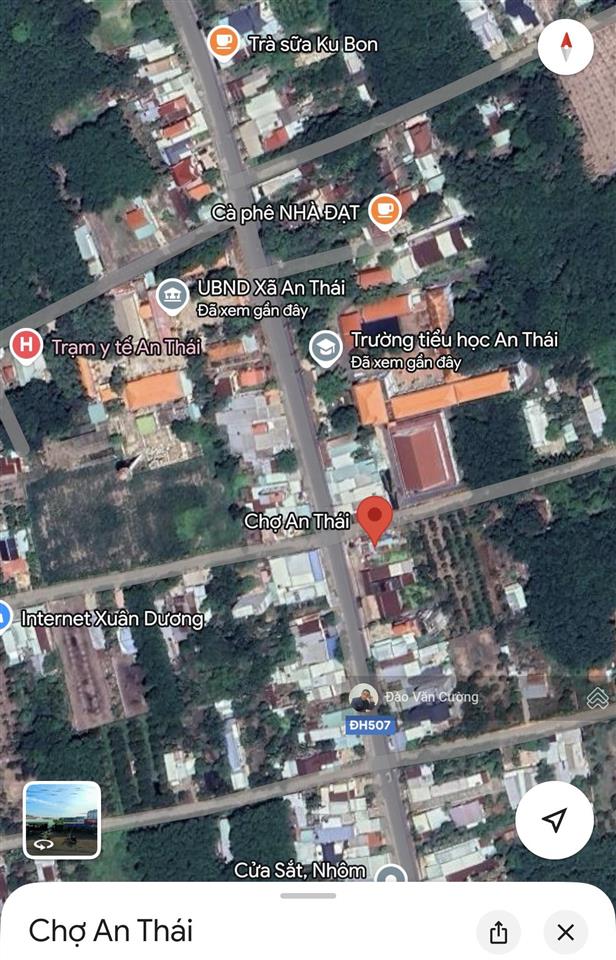The image size is (616, 960).
Task: Open Trà sữa Ku Bon marker
Action: (222, 43)
